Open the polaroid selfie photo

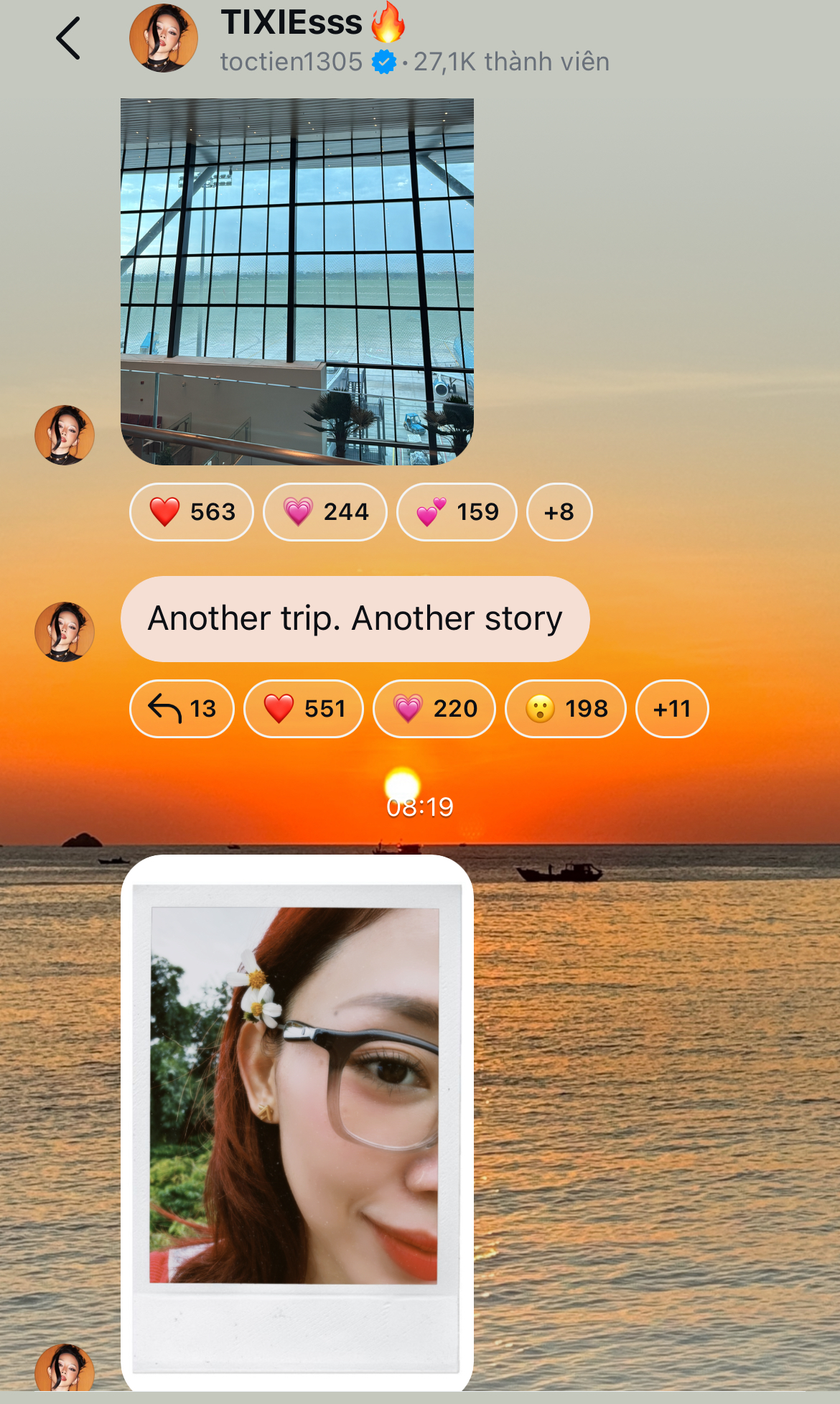tap(297, 1120)
